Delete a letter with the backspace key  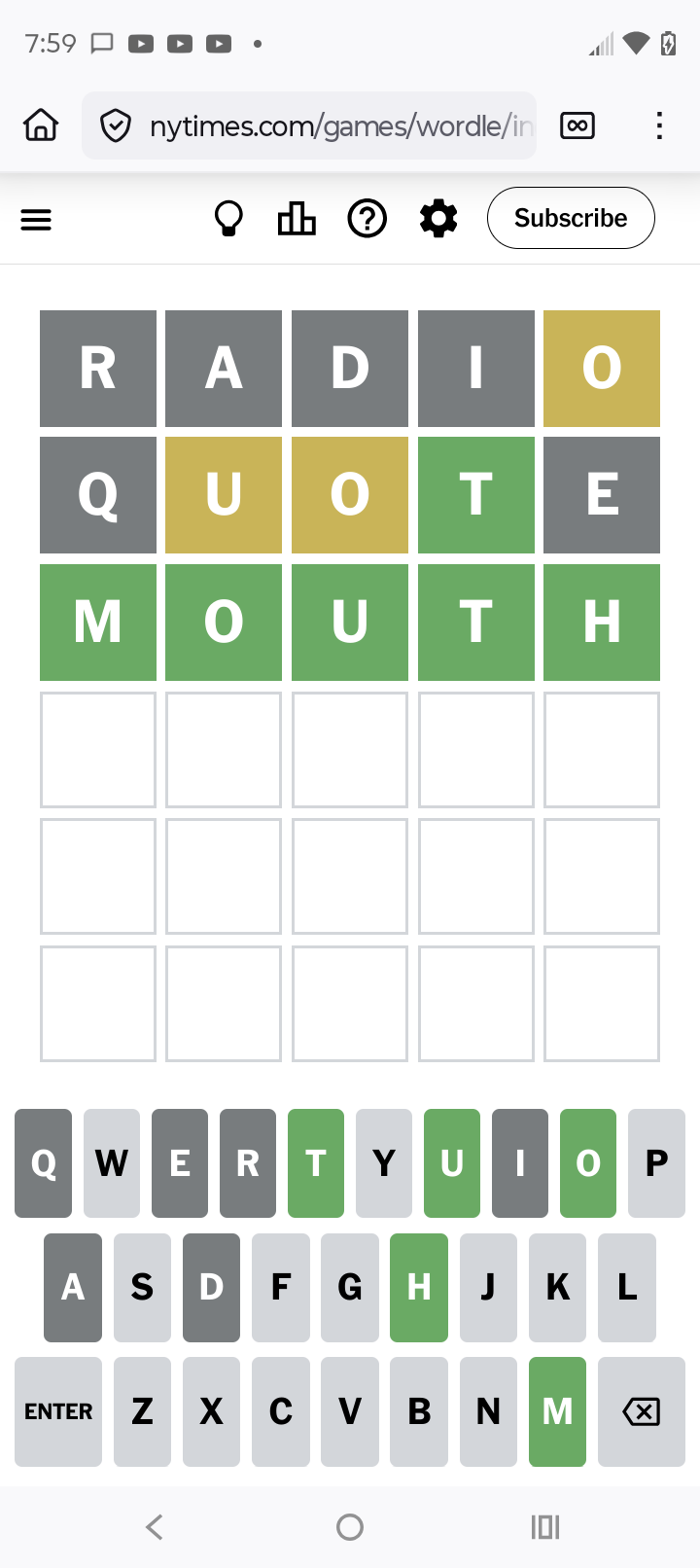click(x=641, y=1411)
